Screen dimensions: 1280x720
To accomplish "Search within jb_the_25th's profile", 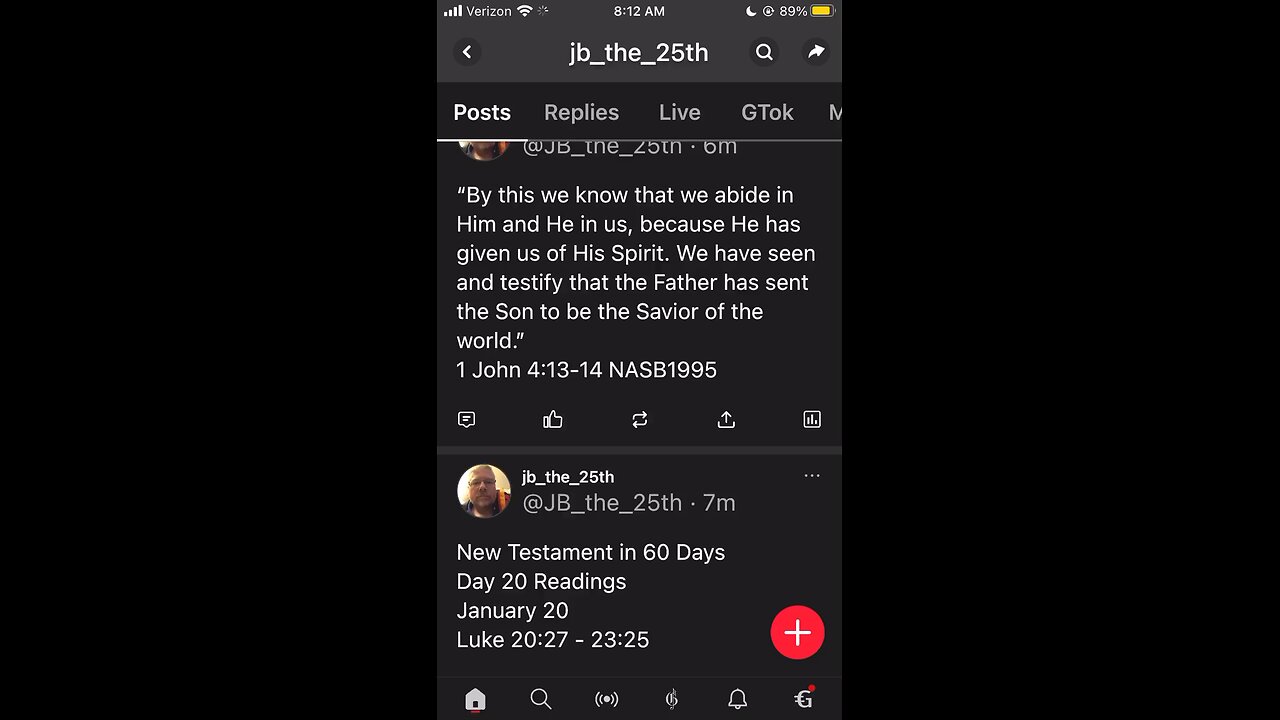I will click(764, 52).
